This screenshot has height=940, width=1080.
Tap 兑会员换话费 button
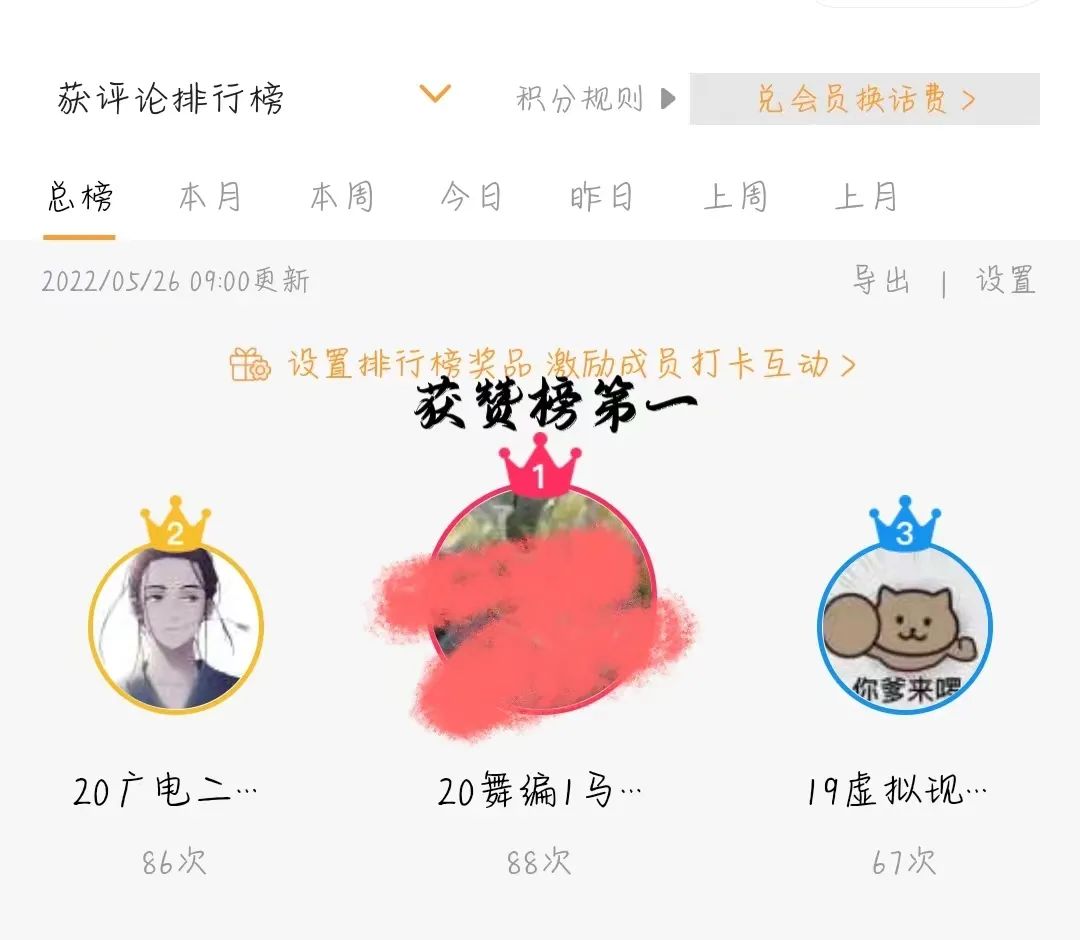864,99
